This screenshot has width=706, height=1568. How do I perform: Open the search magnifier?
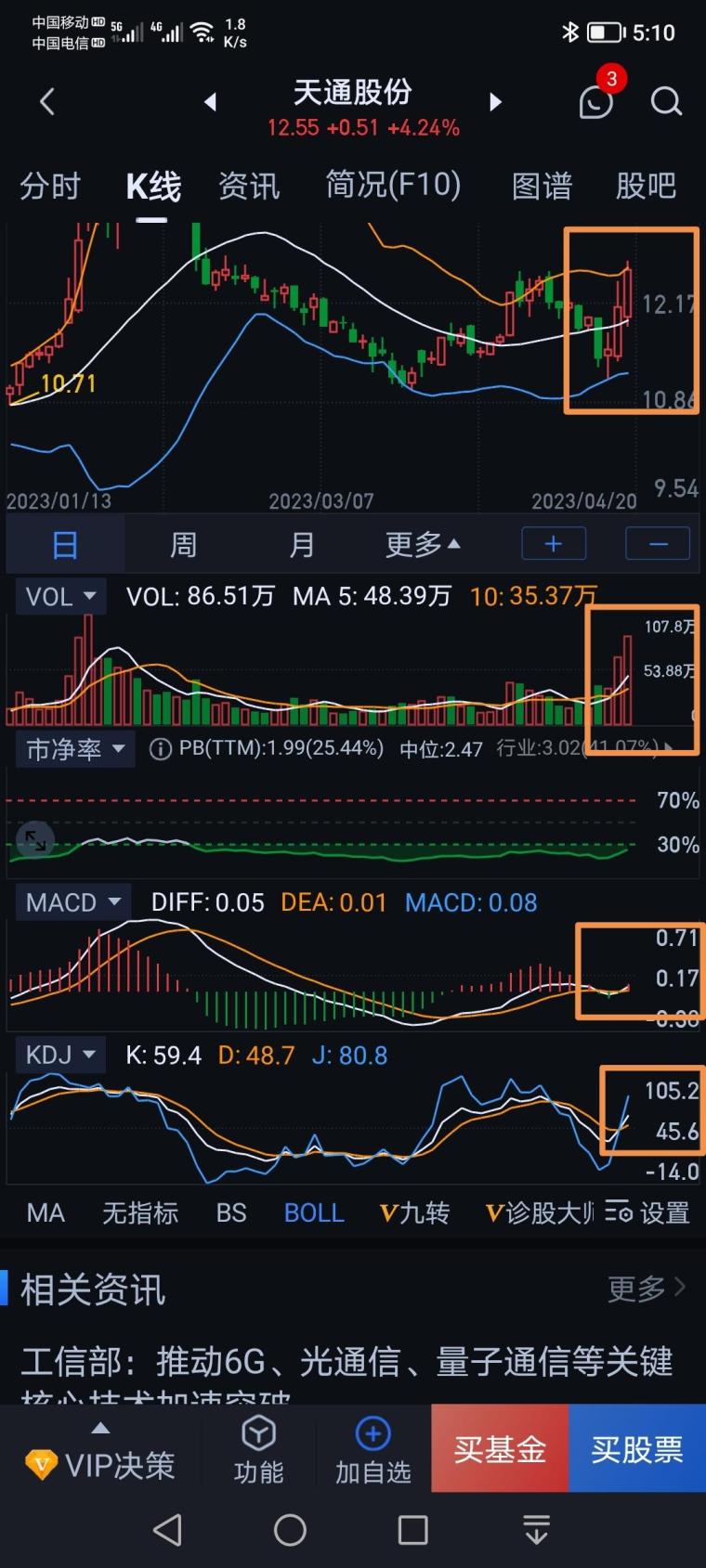(666, 101)
